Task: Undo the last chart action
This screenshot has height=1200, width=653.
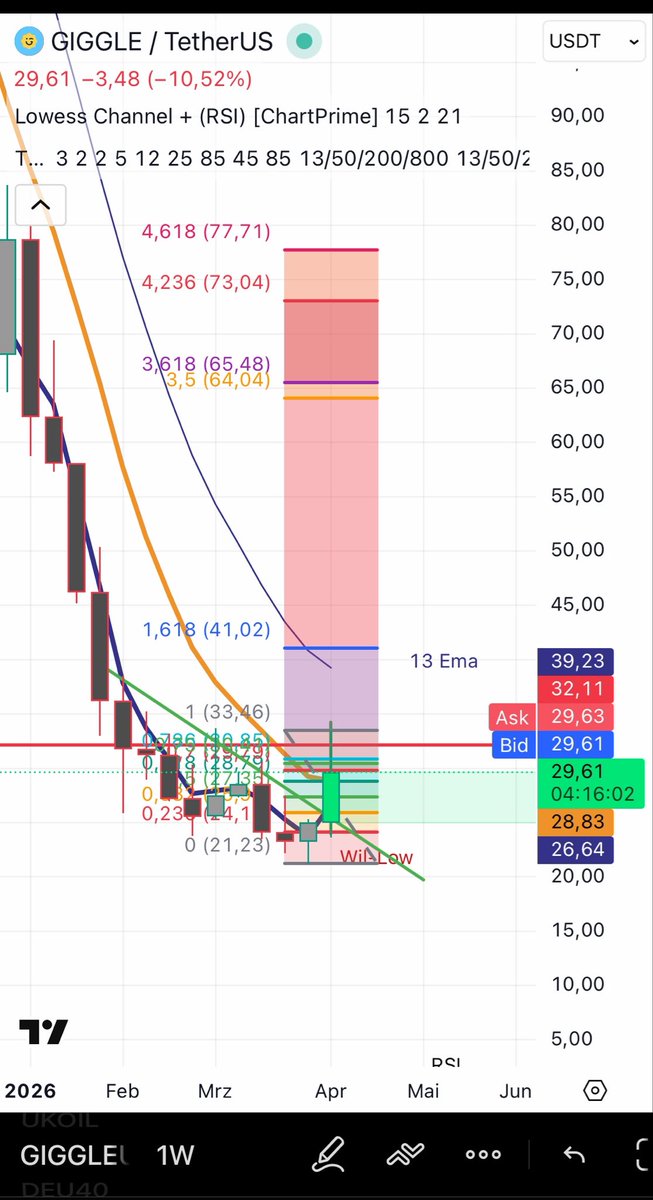Action: tap(574, 1155)
